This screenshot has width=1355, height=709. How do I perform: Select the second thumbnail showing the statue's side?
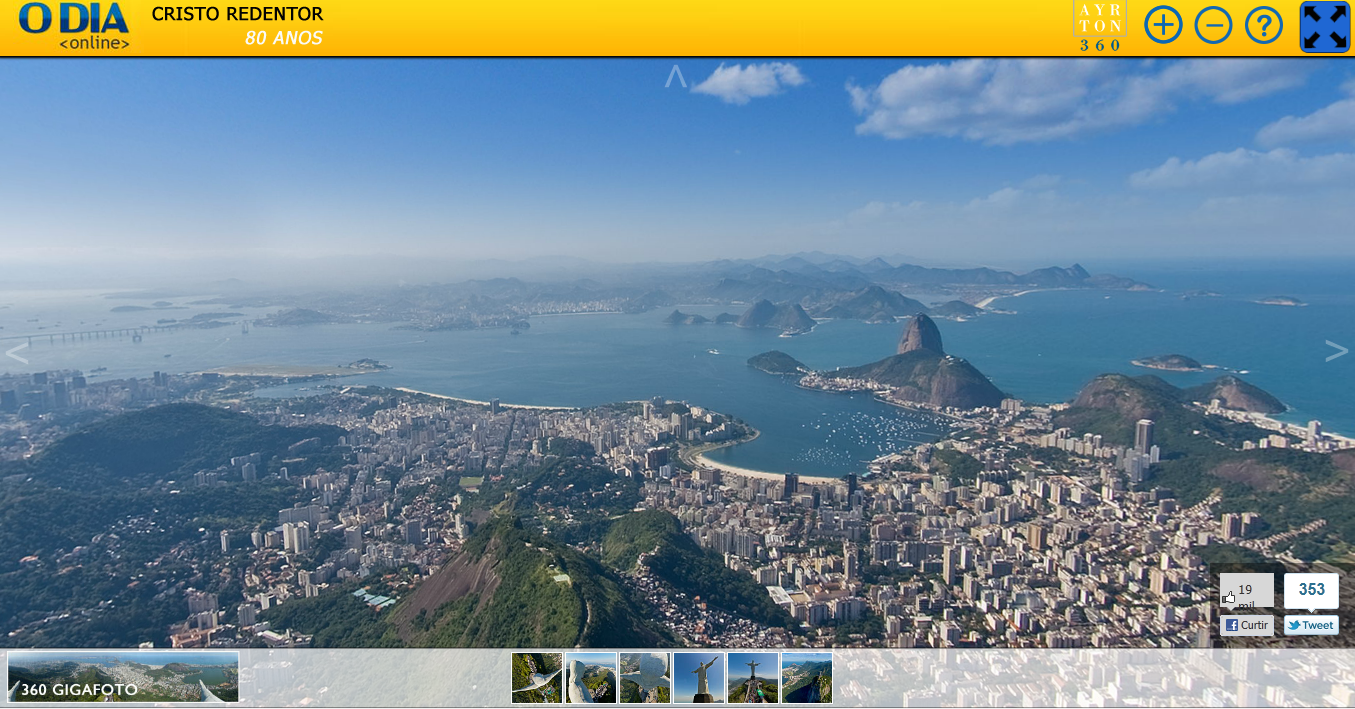tap(590, 678)
